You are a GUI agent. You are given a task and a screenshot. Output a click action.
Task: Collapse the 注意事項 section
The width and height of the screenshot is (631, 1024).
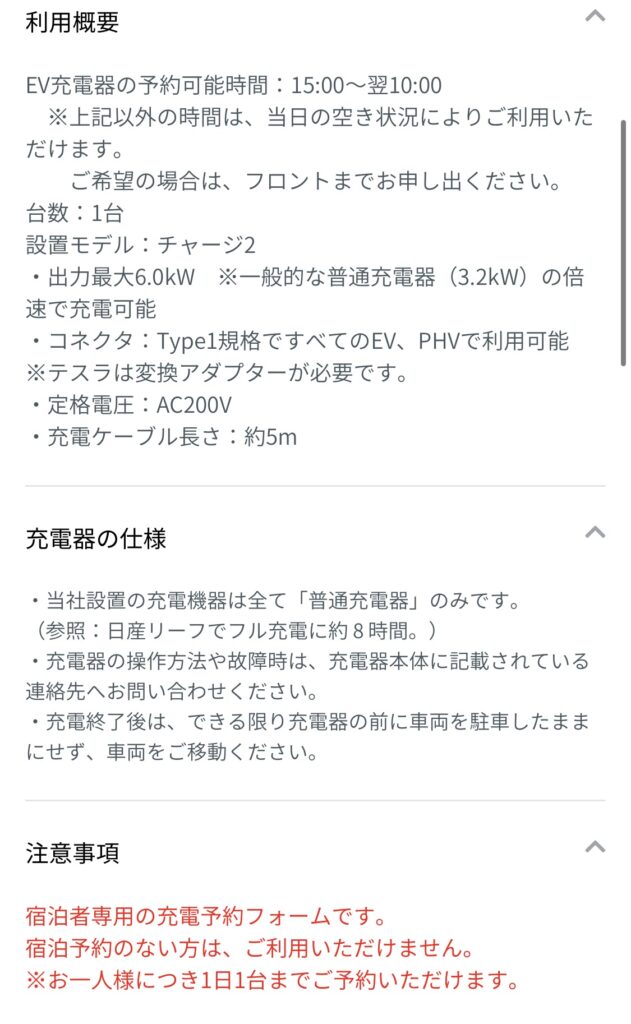[595, 847]
